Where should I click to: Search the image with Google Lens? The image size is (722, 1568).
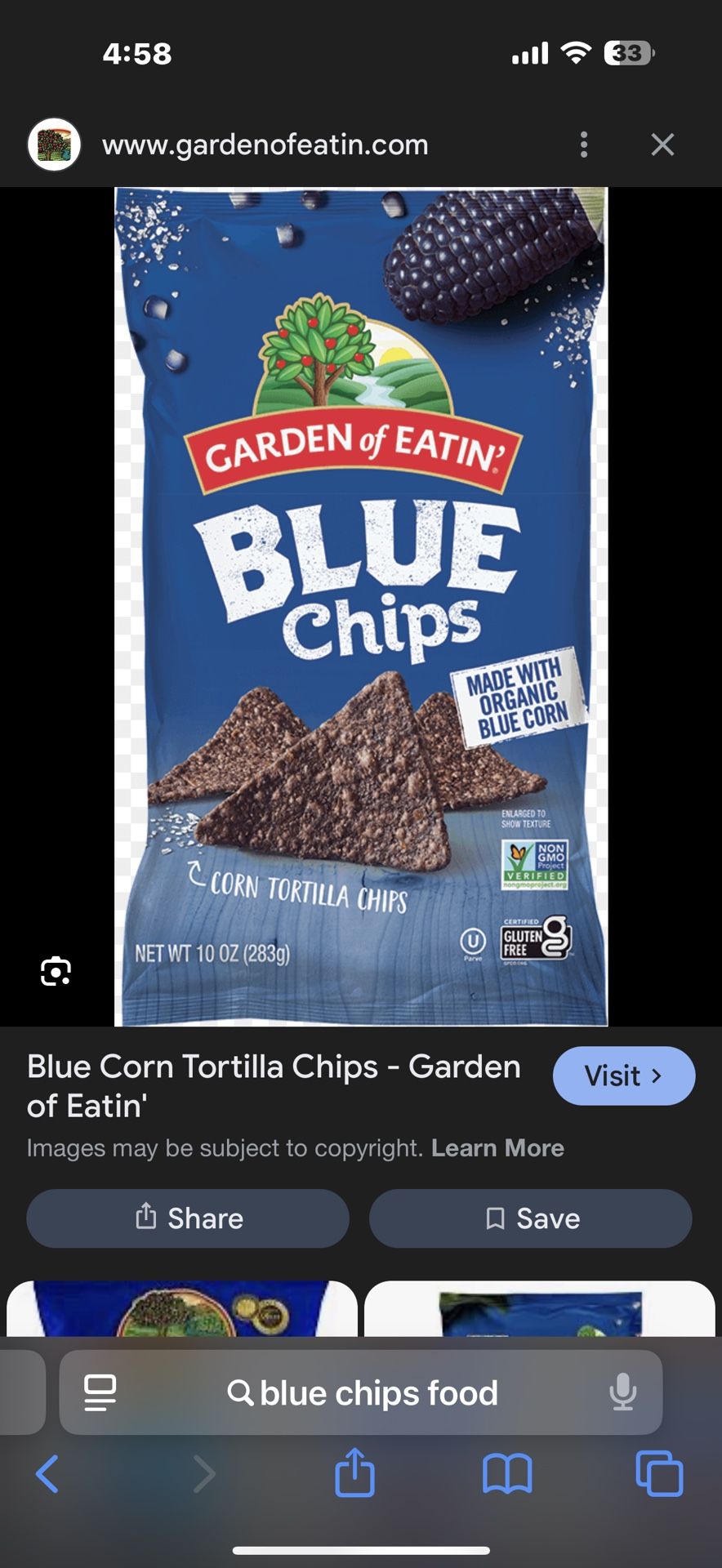56,971
